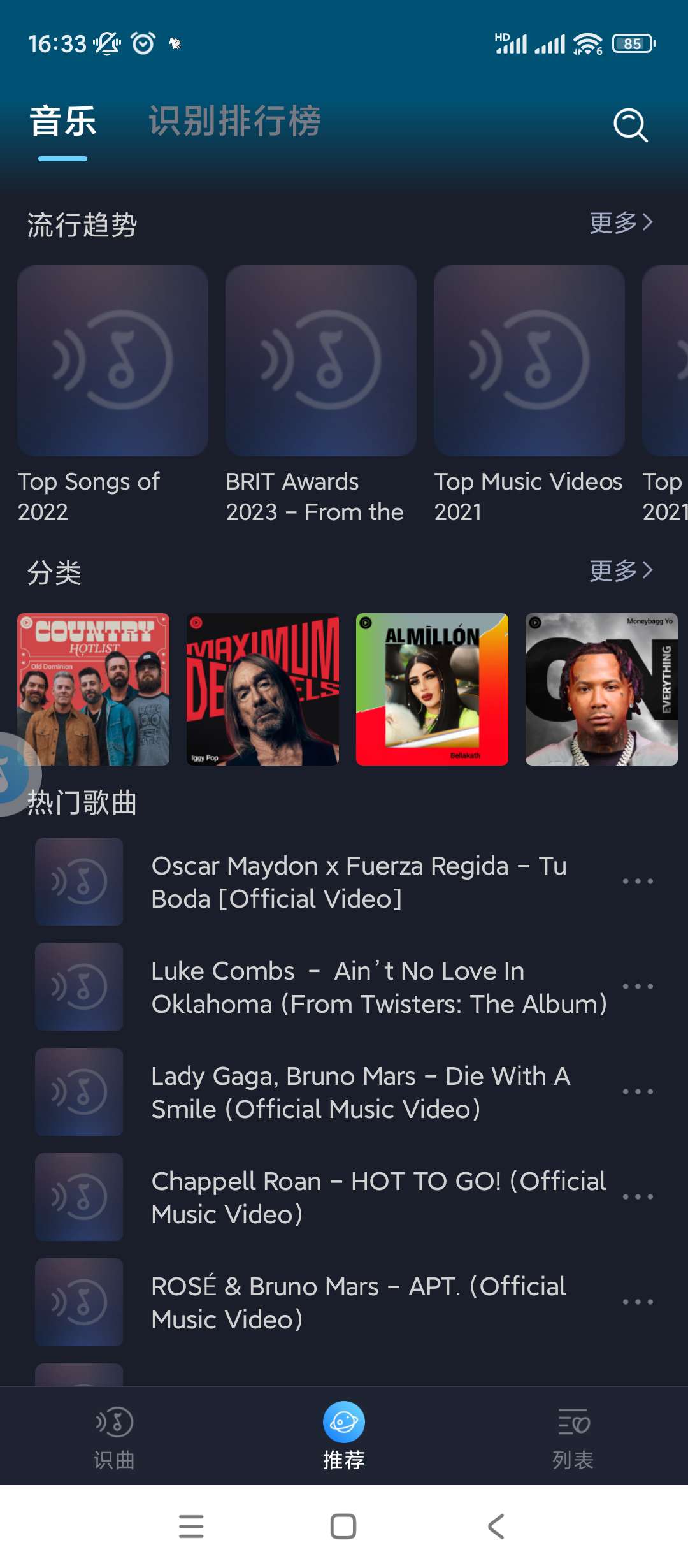Go back using system back button
Image resolution: width=688 pixels, height=1568 pixels.
(496, 1527)
